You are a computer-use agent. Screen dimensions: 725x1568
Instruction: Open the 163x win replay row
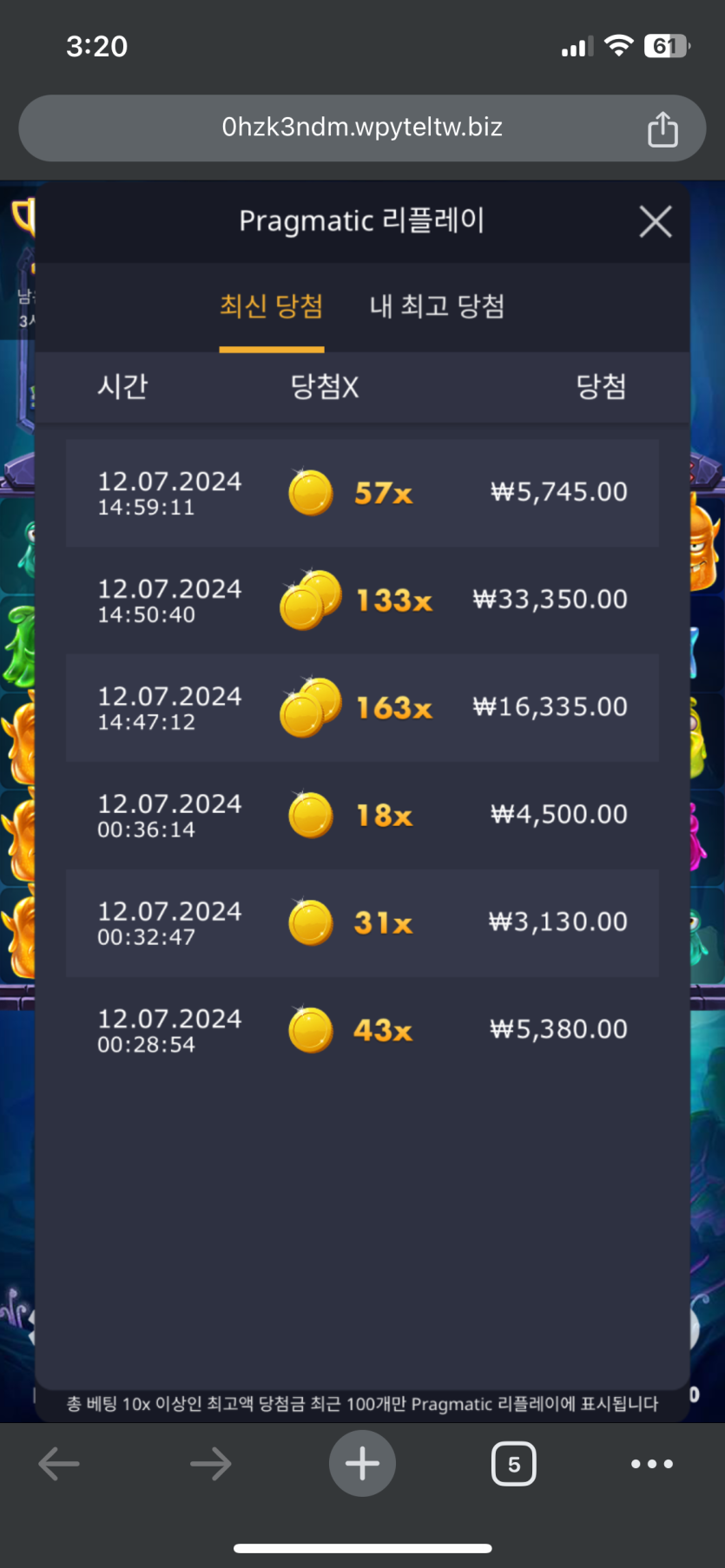tap(362, 707)
